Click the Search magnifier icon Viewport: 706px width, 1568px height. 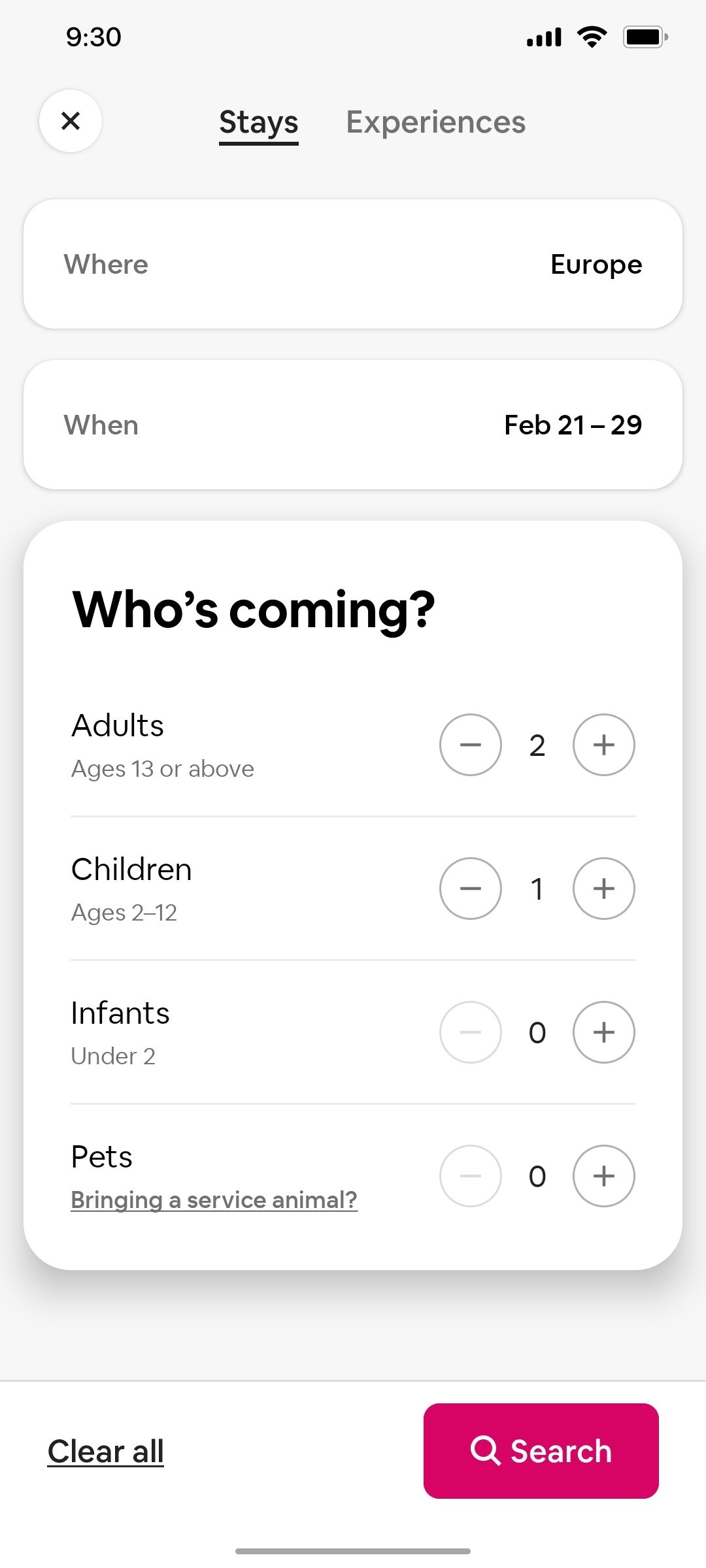pos(486,1451)
